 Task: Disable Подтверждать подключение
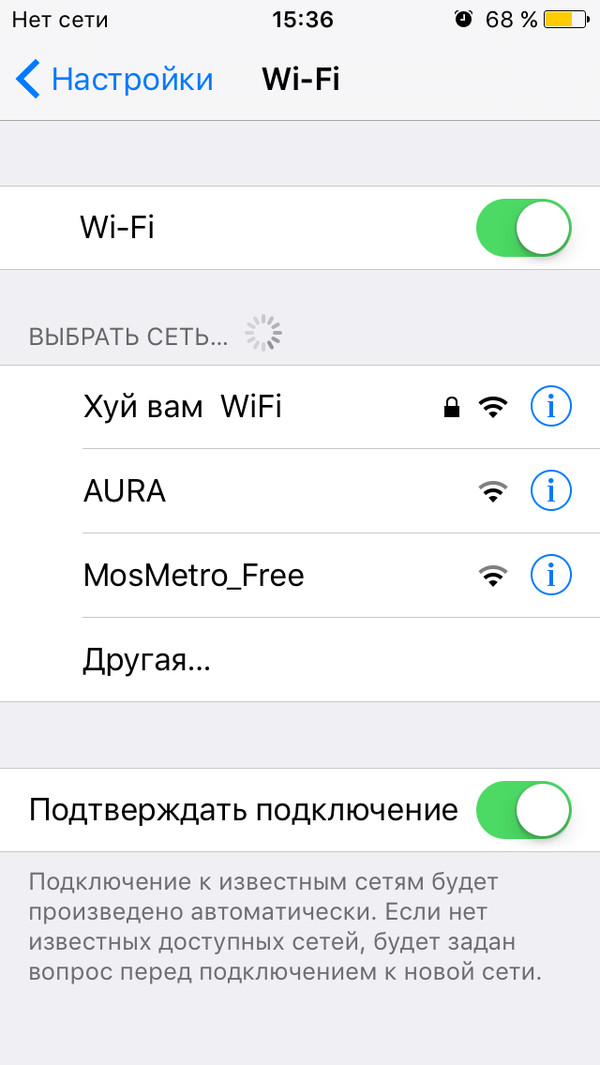(x=523, y=809)
